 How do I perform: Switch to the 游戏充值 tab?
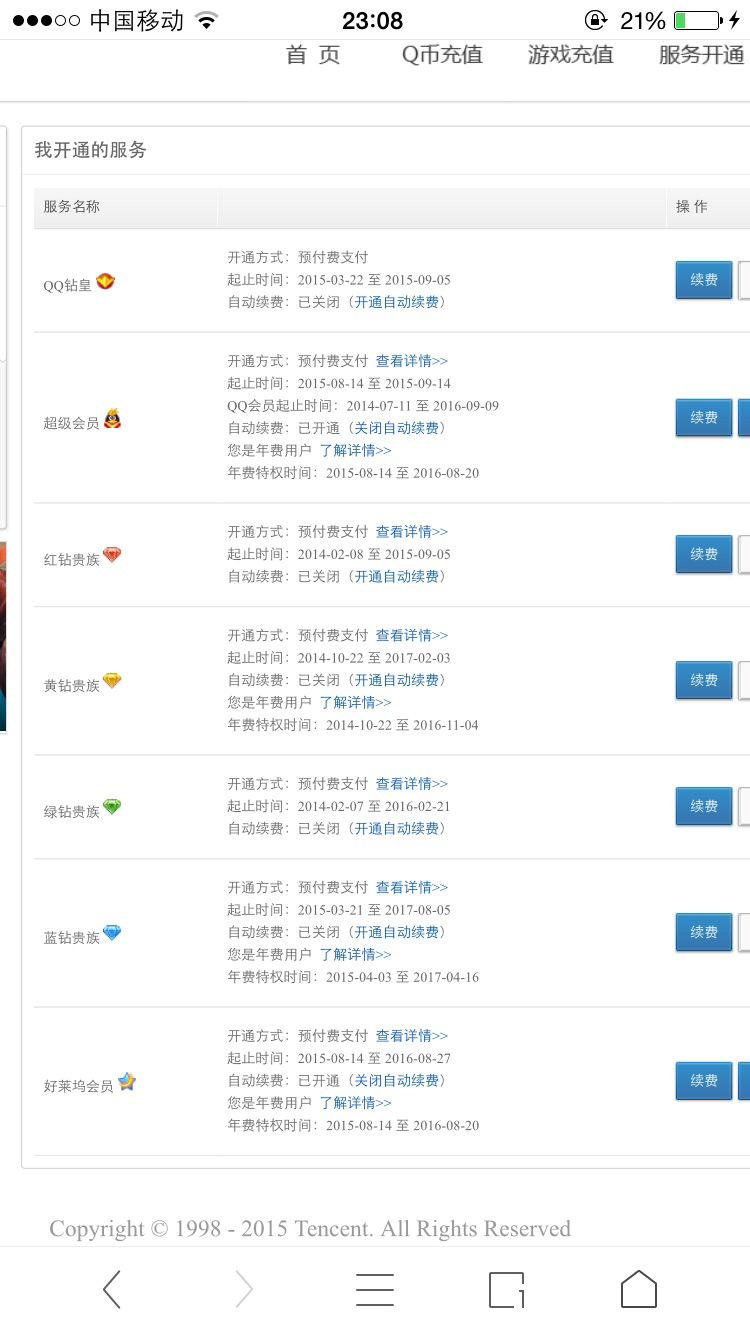(x=570, y=55)
